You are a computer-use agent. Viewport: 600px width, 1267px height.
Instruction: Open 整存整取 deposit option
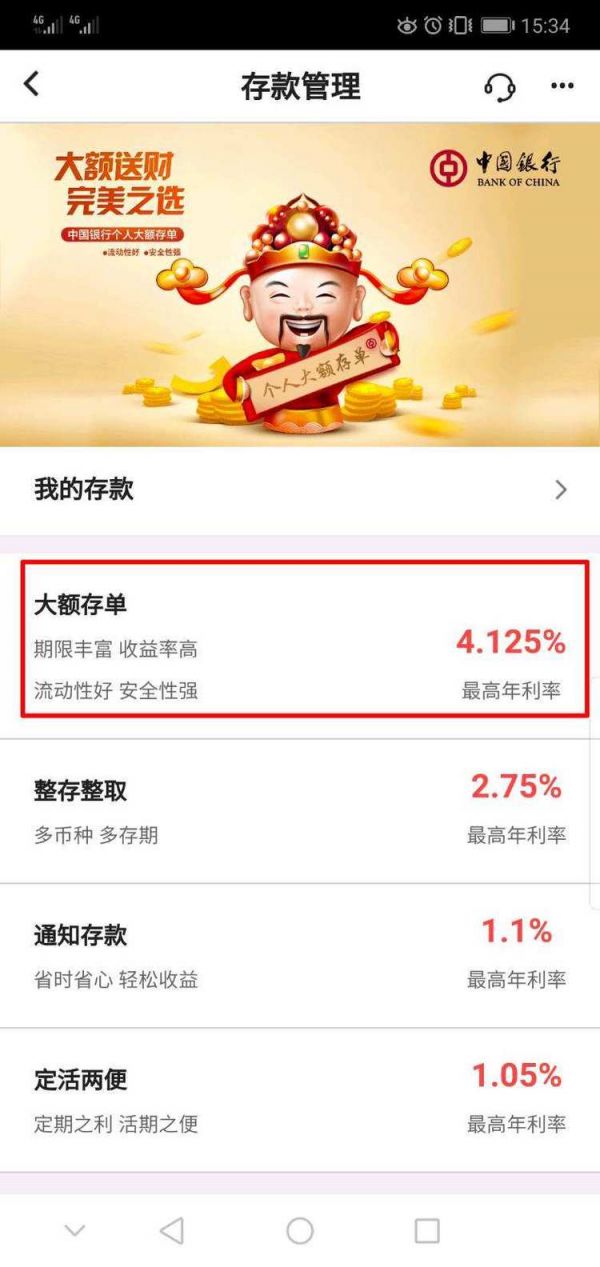pyautogui.click(x=300, y=811)
